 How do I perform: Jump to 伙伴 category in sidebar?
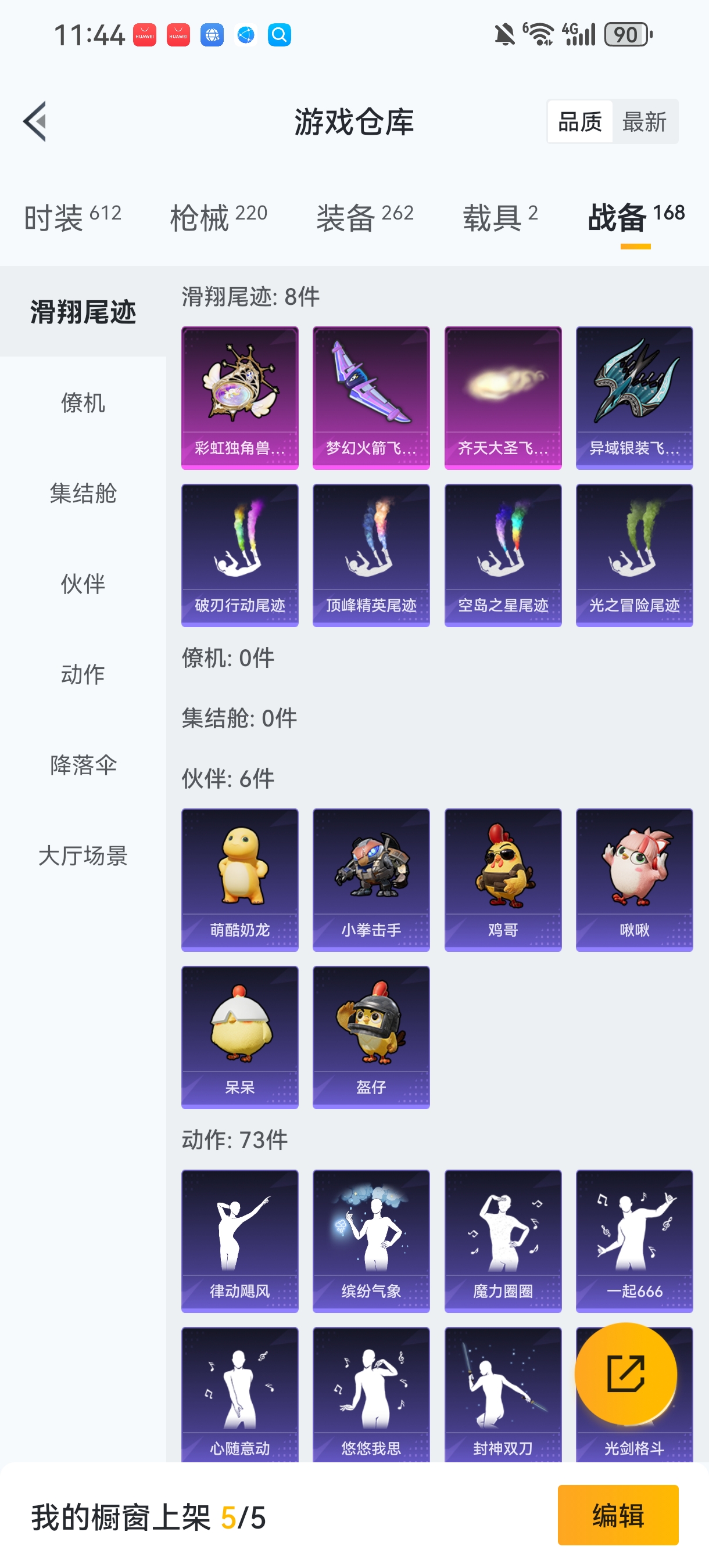click(x=83, y=584)
